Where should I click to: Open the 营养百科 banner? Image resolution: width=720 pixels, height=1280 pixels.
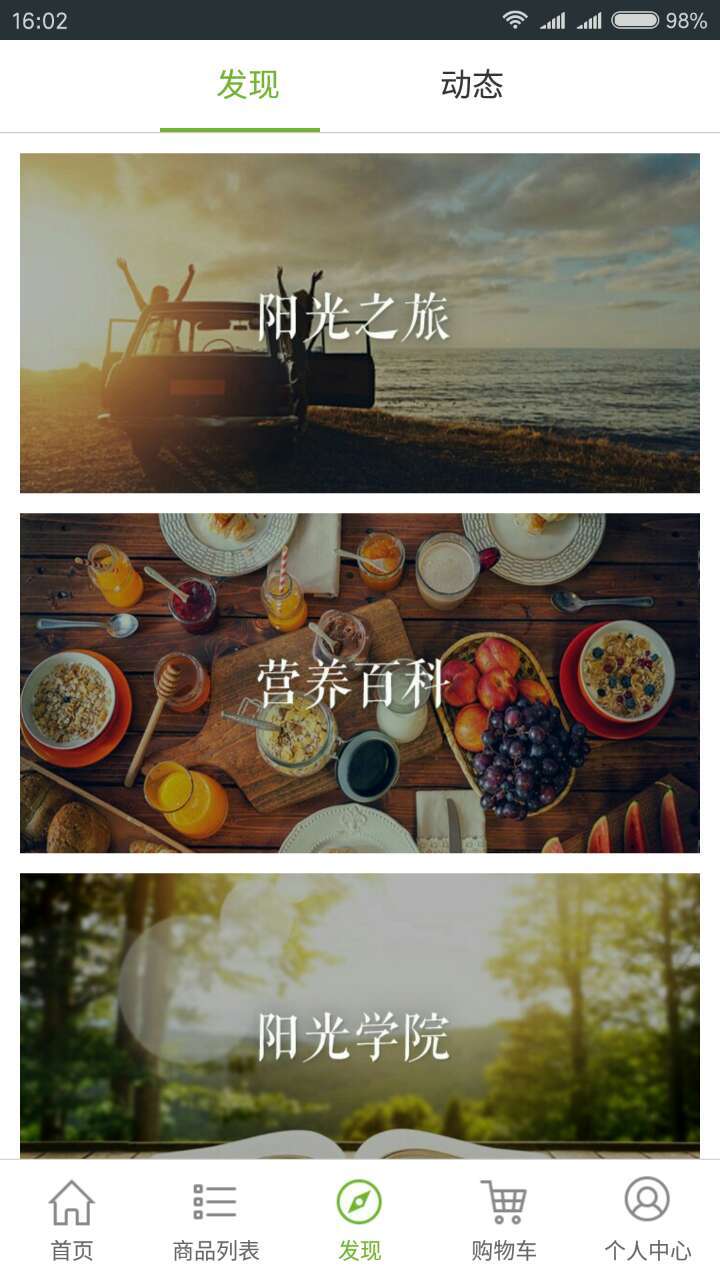tap(360, 680)
